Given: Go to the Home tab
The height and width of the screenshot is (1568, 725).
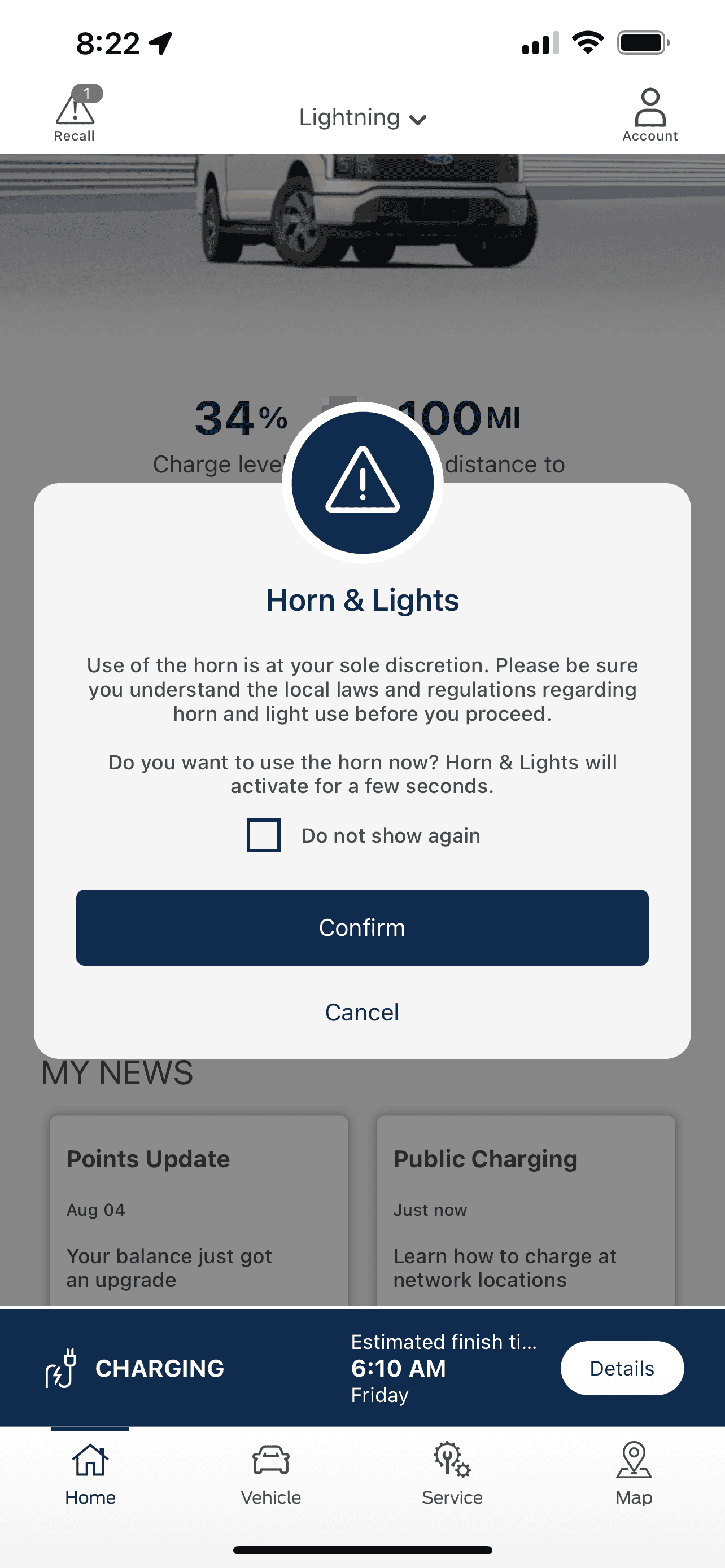Looking at the screenshot, I should tap(90, 1473).
